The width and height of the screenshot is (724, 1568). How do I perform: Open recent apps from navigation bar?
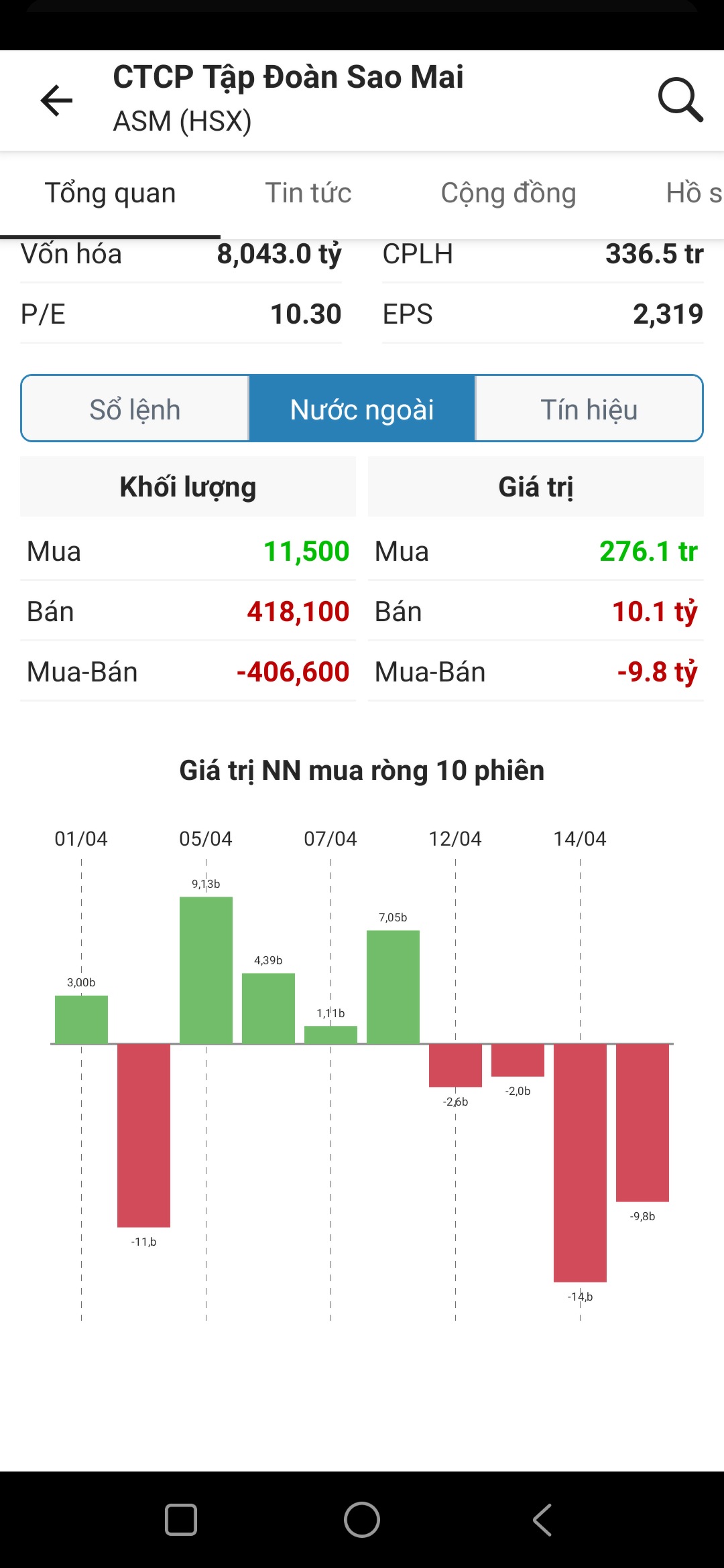[181, 1519]
